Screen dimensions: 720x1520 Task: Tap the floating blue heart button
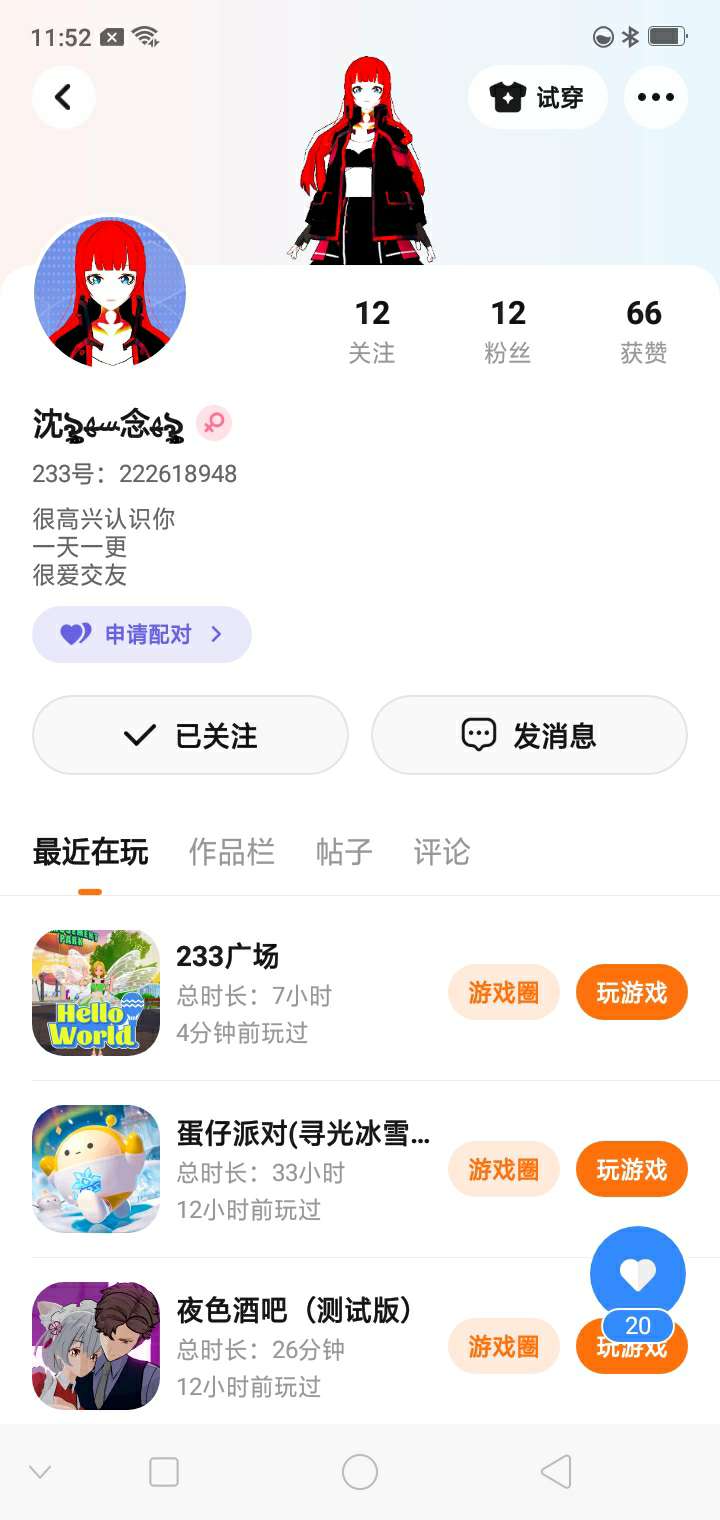pyautogui.click(x=637, y=1274)
